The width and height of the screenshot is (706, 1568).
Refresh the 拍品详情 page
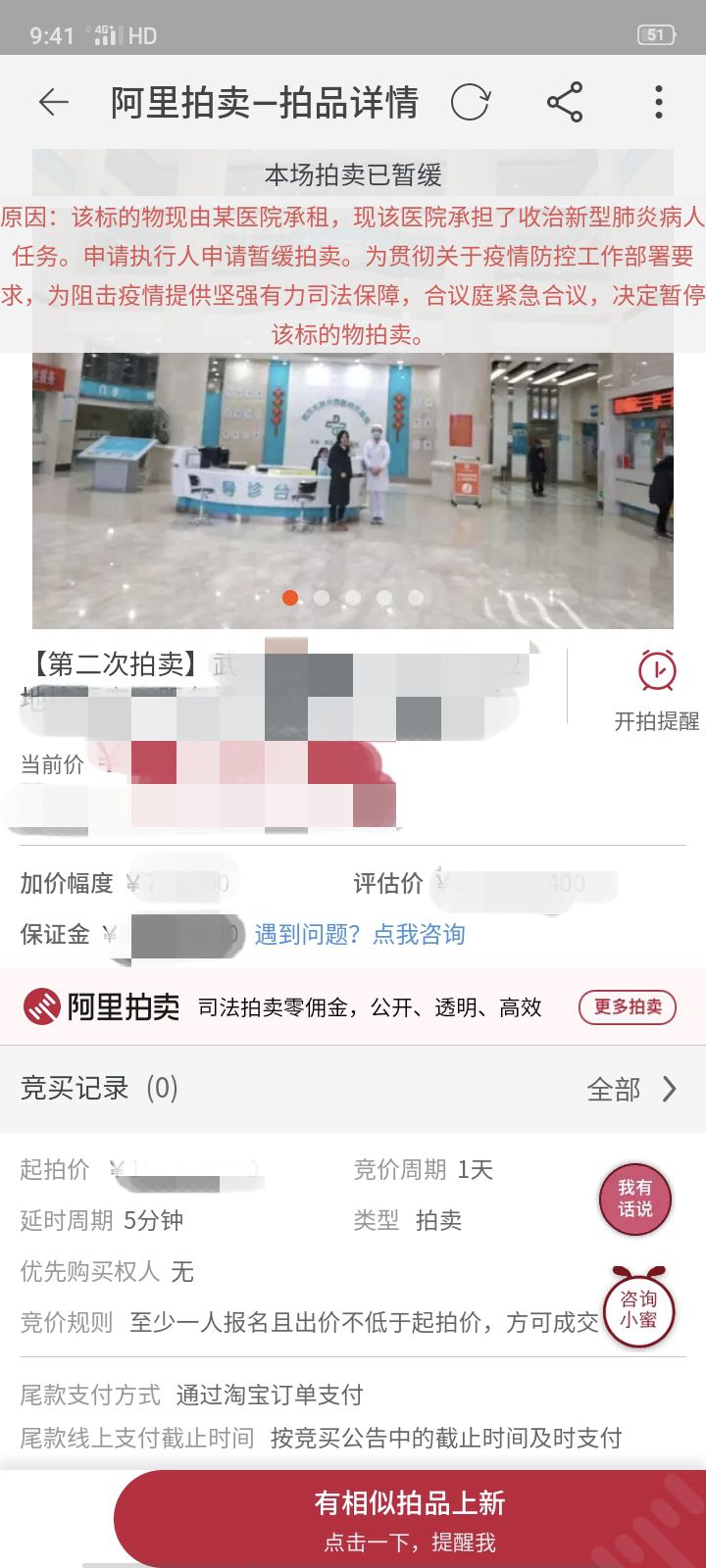[471, 102]
